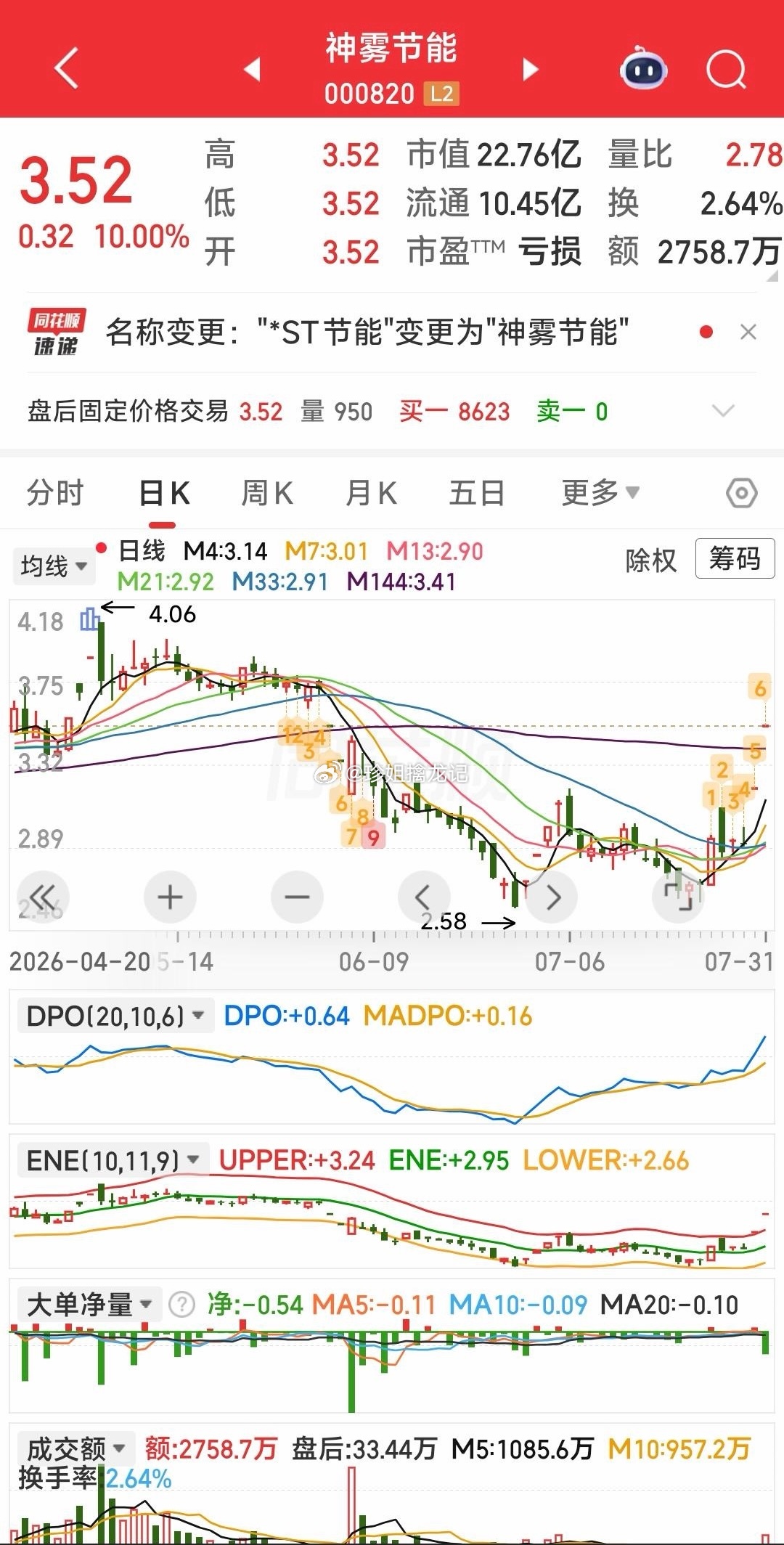Expand the after-hours fixed price trading row
Viewport: 784px width, 1545px height.
click(723, 412)
